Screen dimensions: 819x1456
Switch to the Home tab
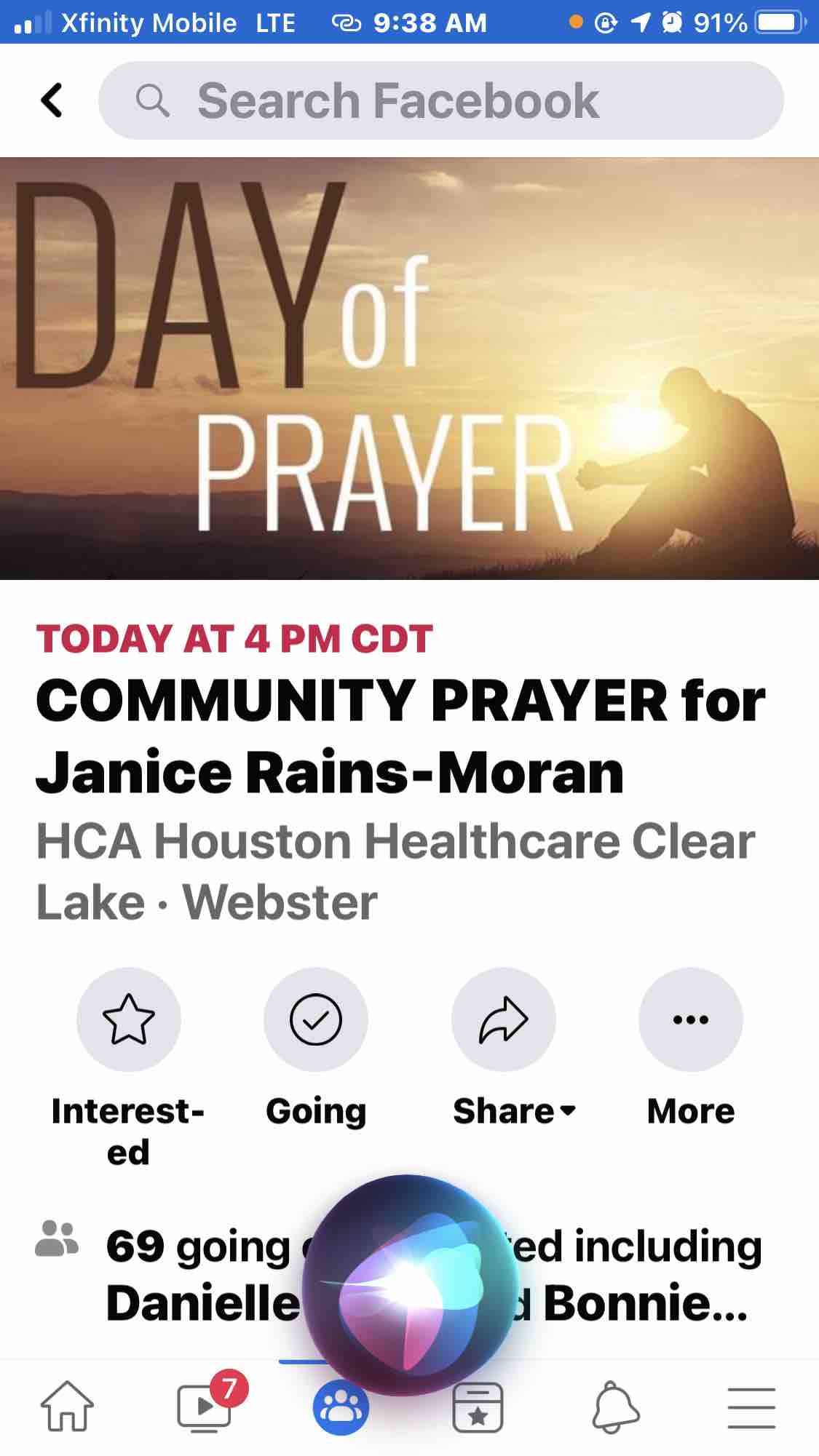67,1407
